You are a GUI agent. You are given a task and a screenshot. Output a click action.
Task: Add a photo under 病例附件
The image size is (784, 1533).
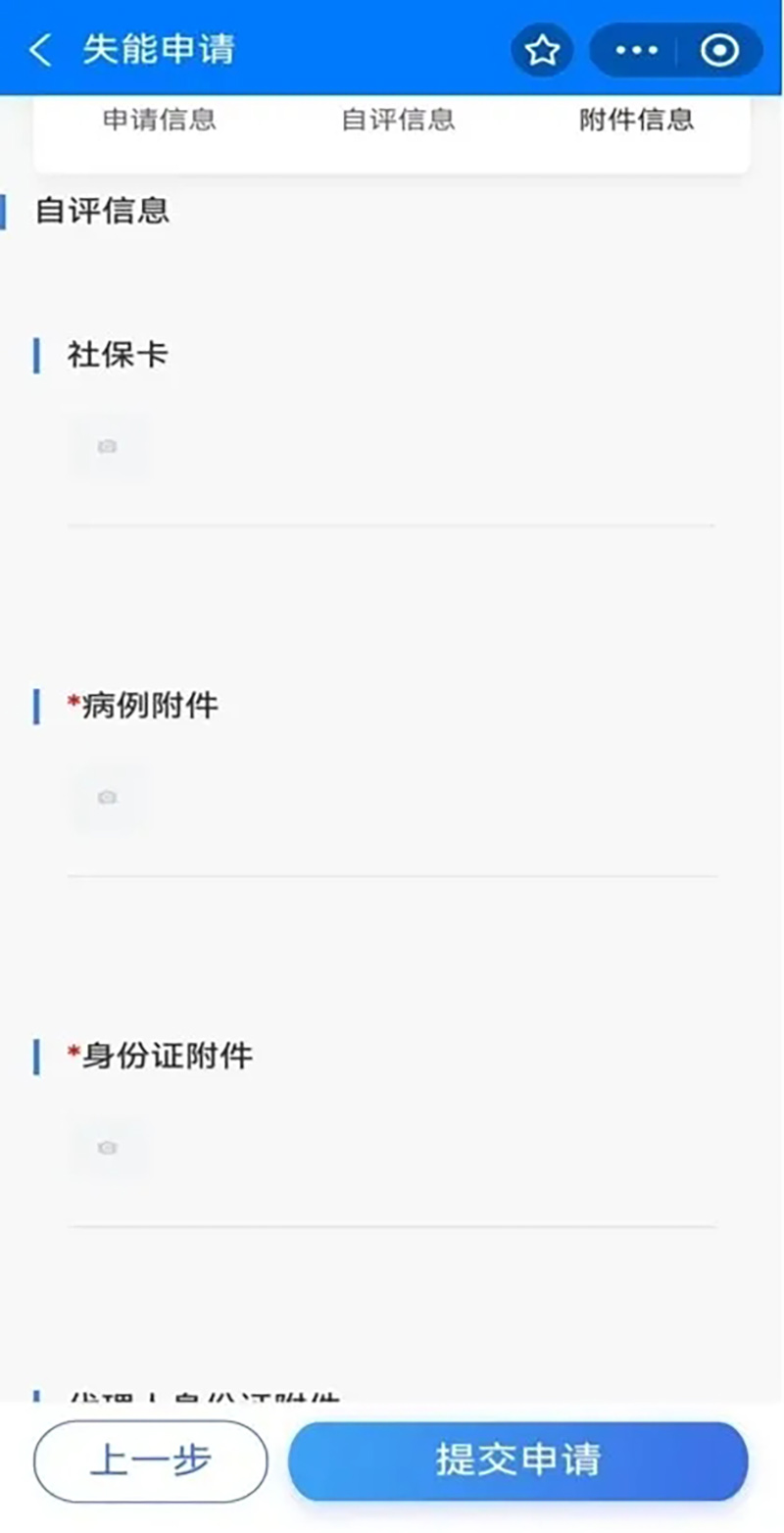pos(108,797)
